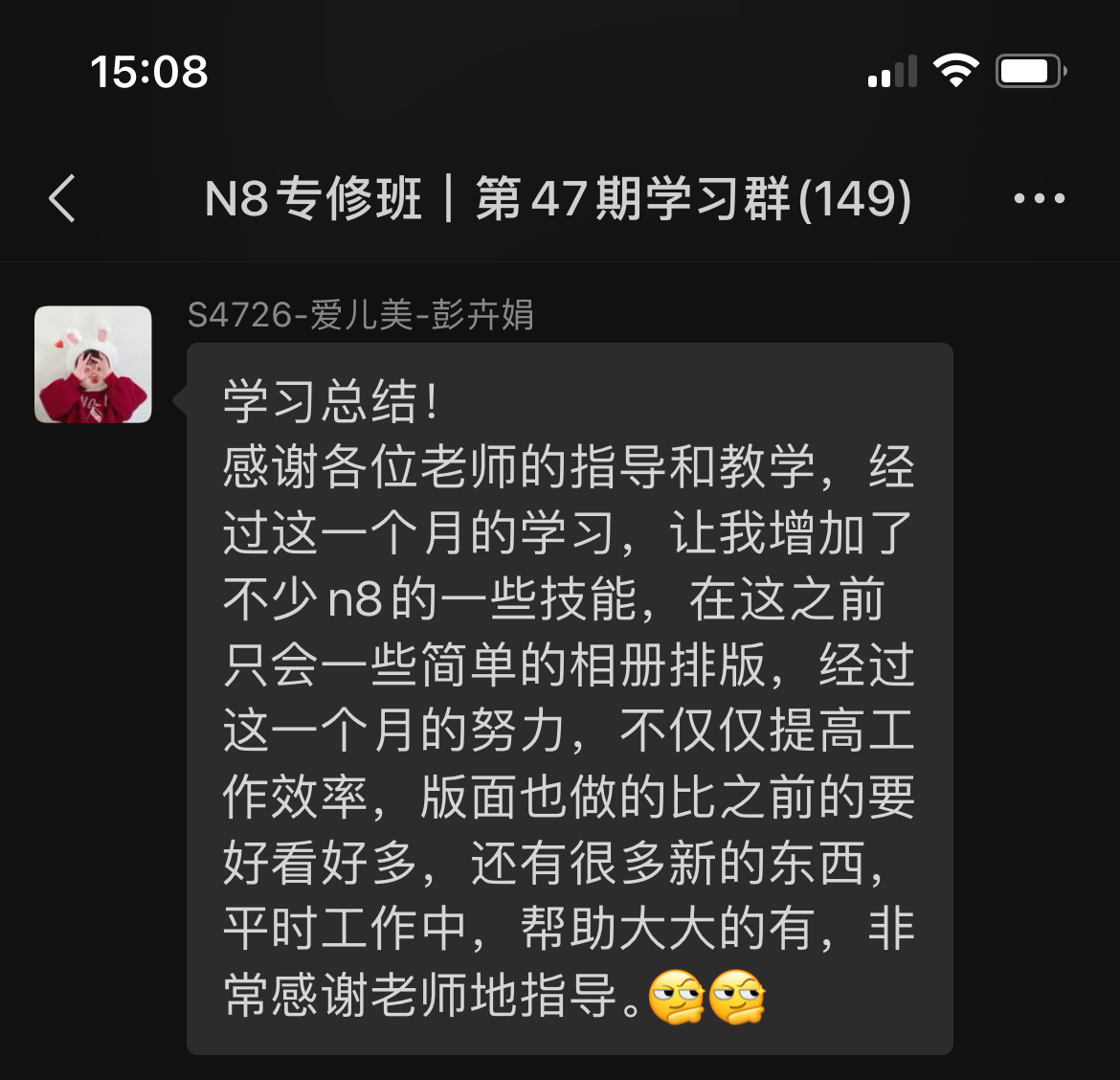View profile avatar of S4726-爱儿美-彭卉娟
Image resolution: width=1120 pixels, height=1080 pixels.
click(x=93, y=365)
